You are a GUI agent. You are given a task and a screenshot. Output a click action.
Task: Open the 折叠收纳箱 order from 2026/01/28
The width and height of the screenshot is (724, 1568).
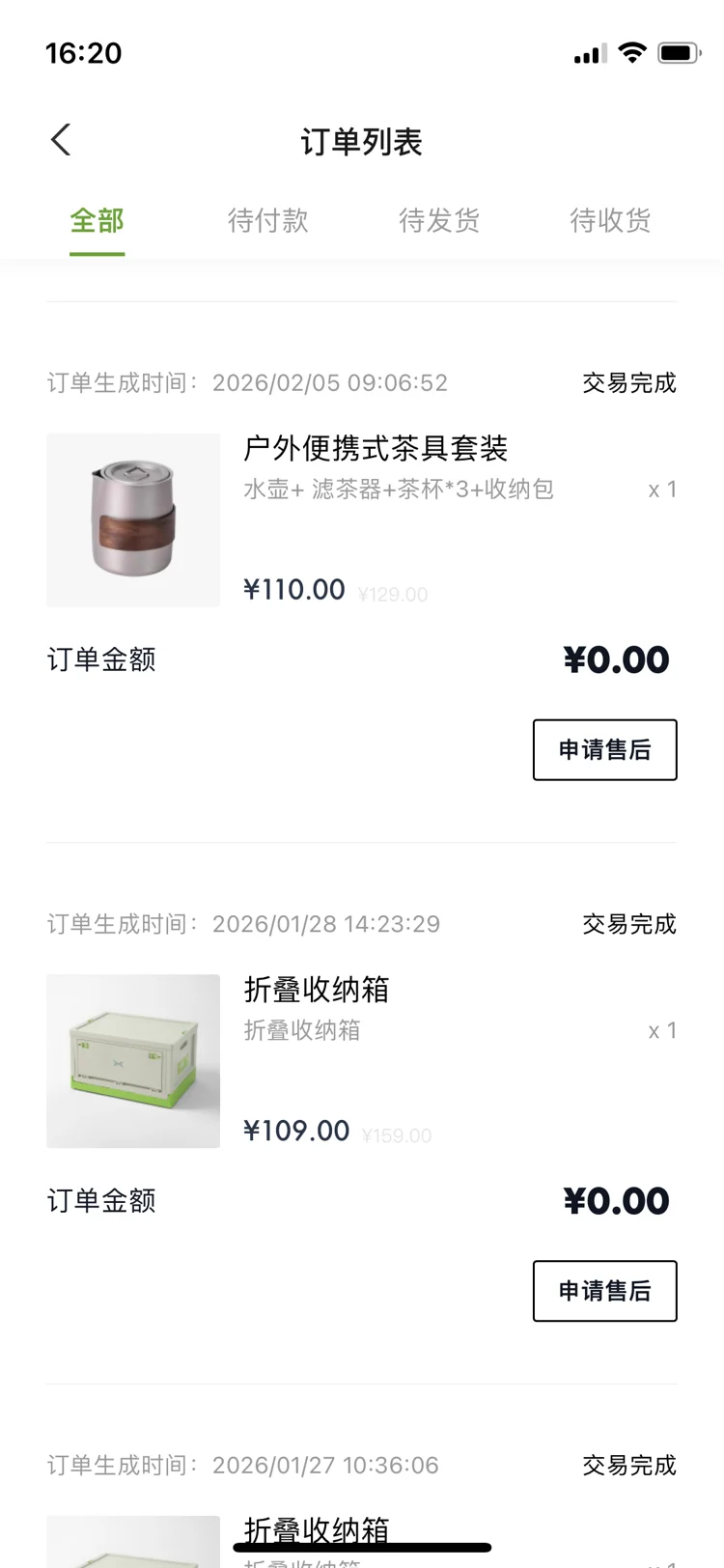click(x=317, y=990)
